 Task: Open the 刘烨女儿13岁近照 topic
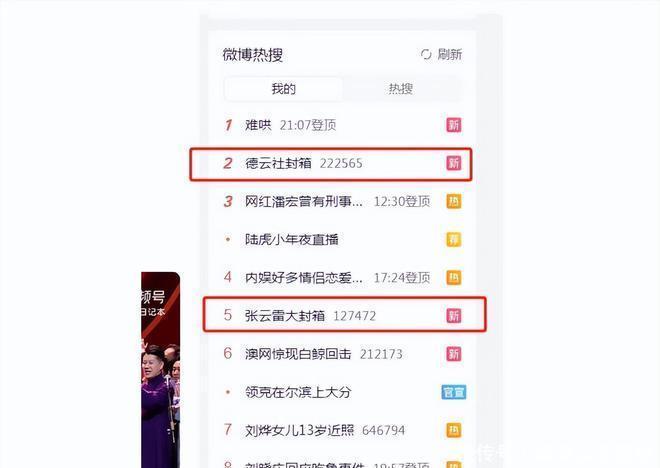coord(297,430)
